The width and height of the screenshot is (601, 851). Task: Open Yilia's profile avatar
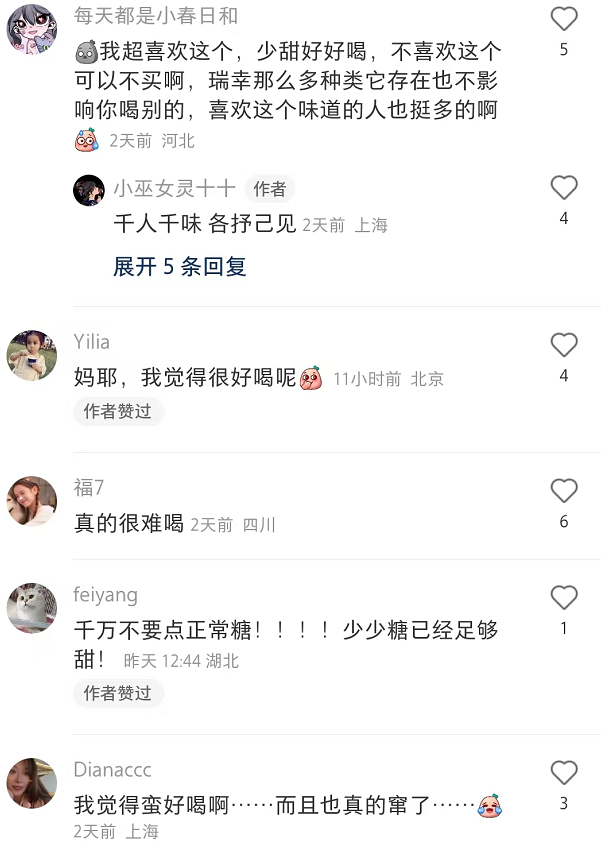coord(32,355)
